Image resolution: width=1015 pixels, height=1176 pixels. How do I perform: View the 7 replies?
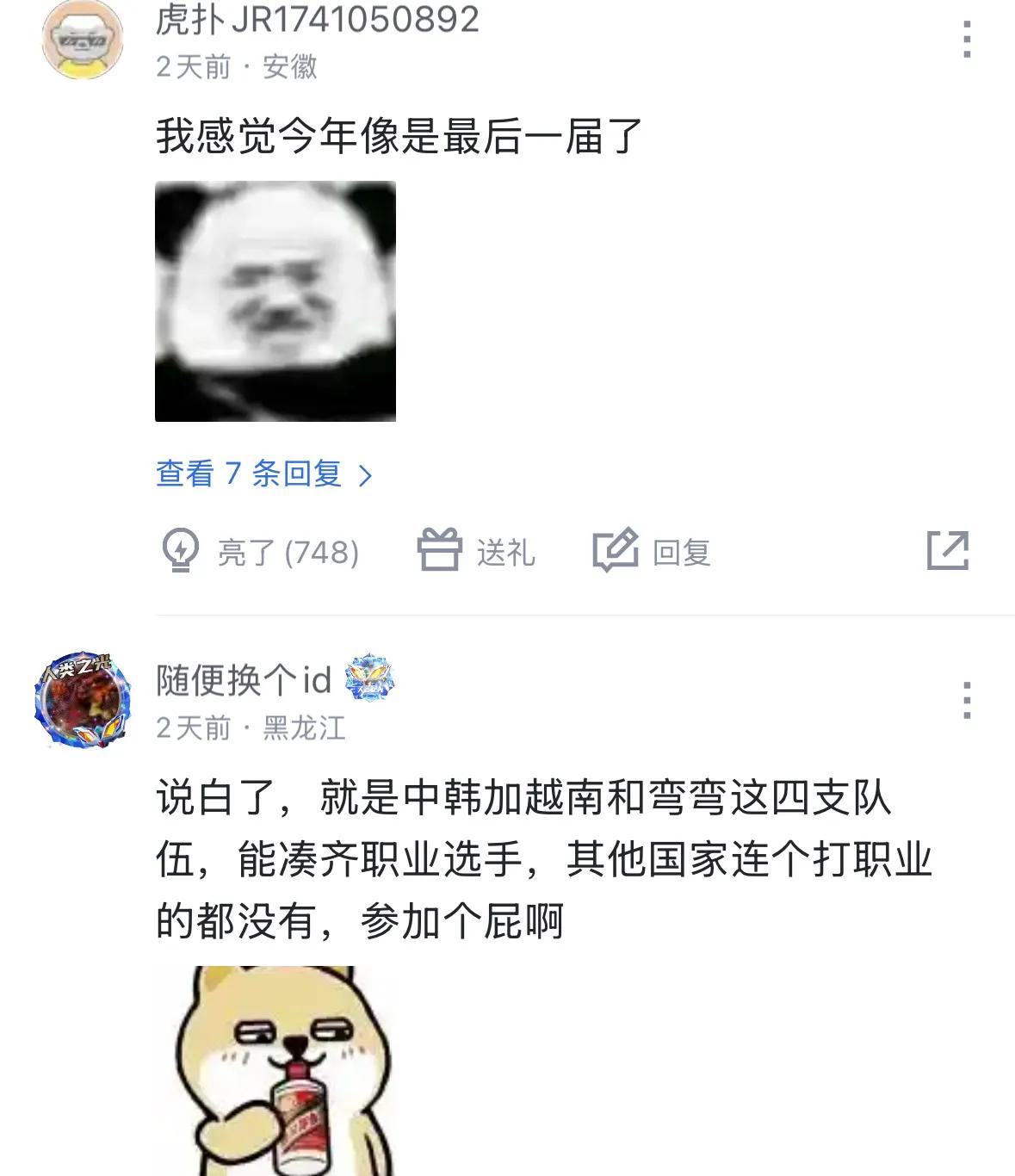click(x=264, y=473)
